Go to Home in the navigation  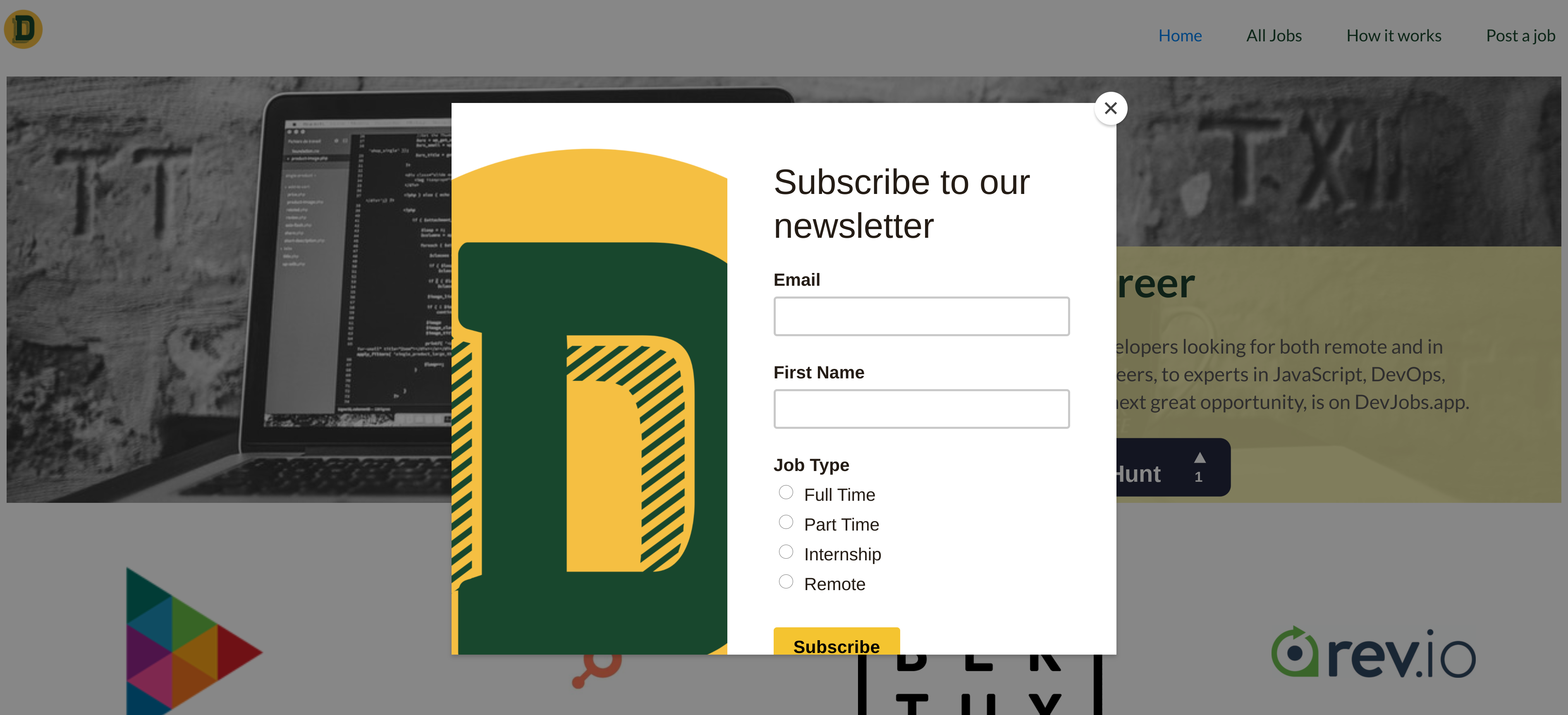pos(1180,36)
